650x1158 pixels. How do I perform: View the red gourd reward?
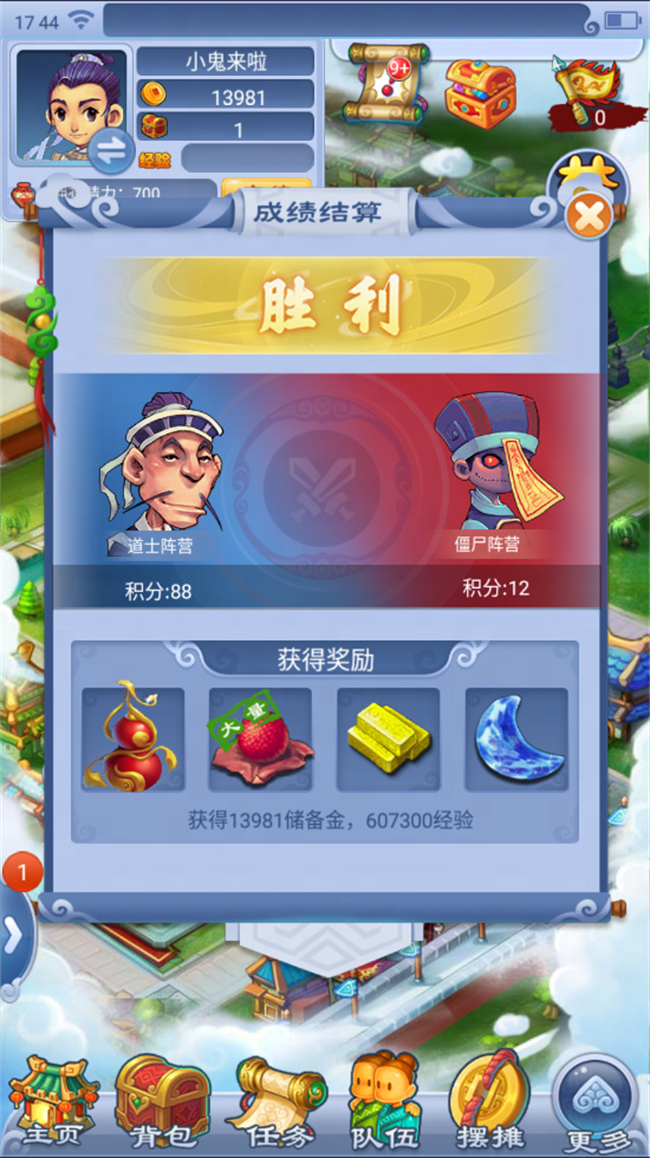pos(133,739)
